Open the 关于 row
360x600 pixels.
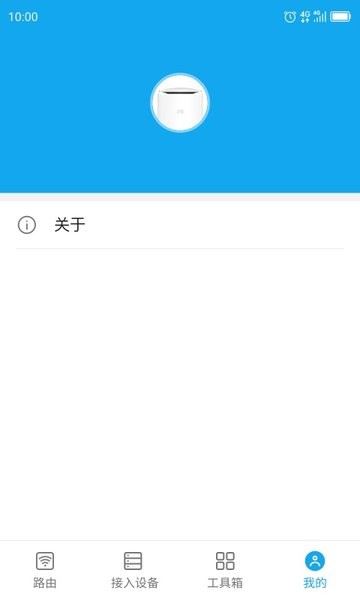[180, 225]
